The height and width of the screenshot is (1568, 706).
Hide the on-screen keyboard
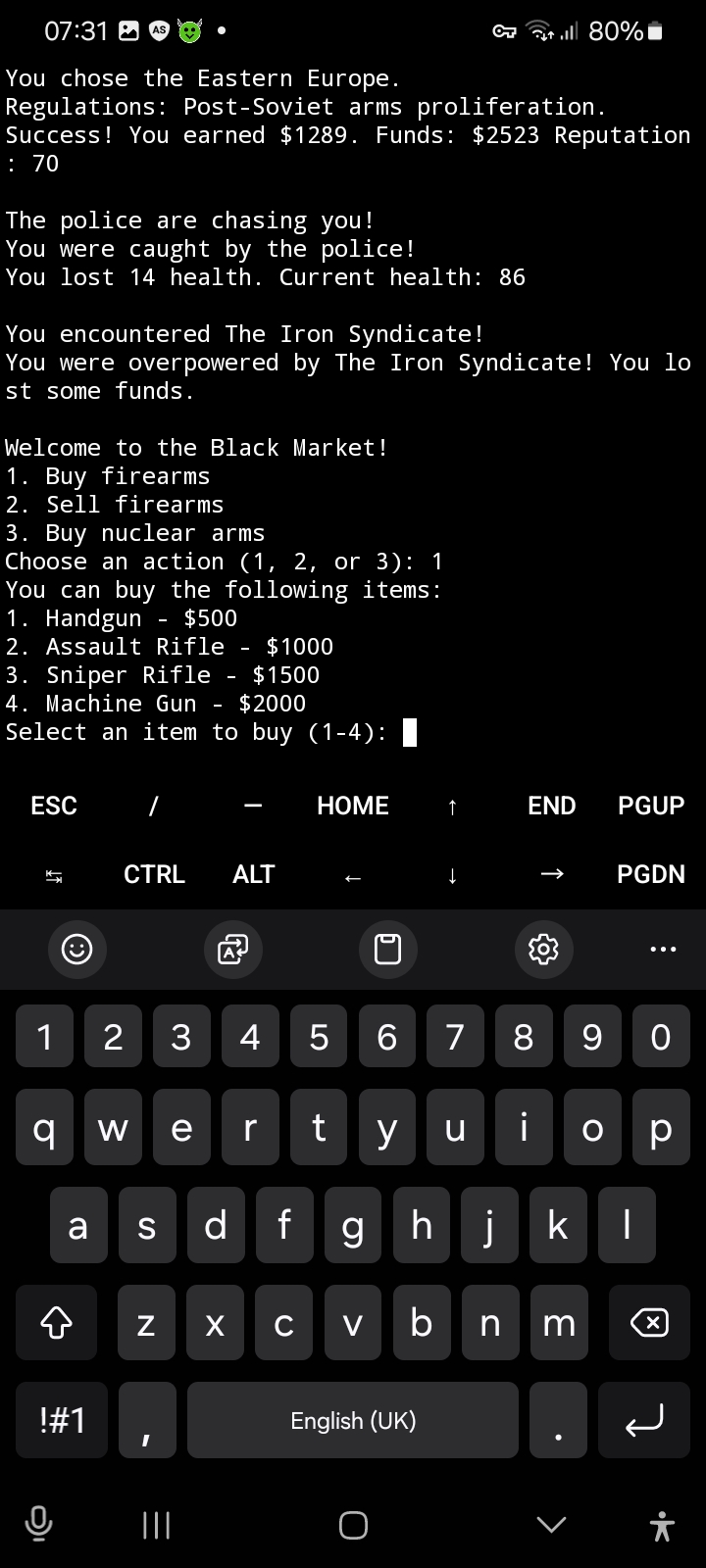tap(552, 1524)
